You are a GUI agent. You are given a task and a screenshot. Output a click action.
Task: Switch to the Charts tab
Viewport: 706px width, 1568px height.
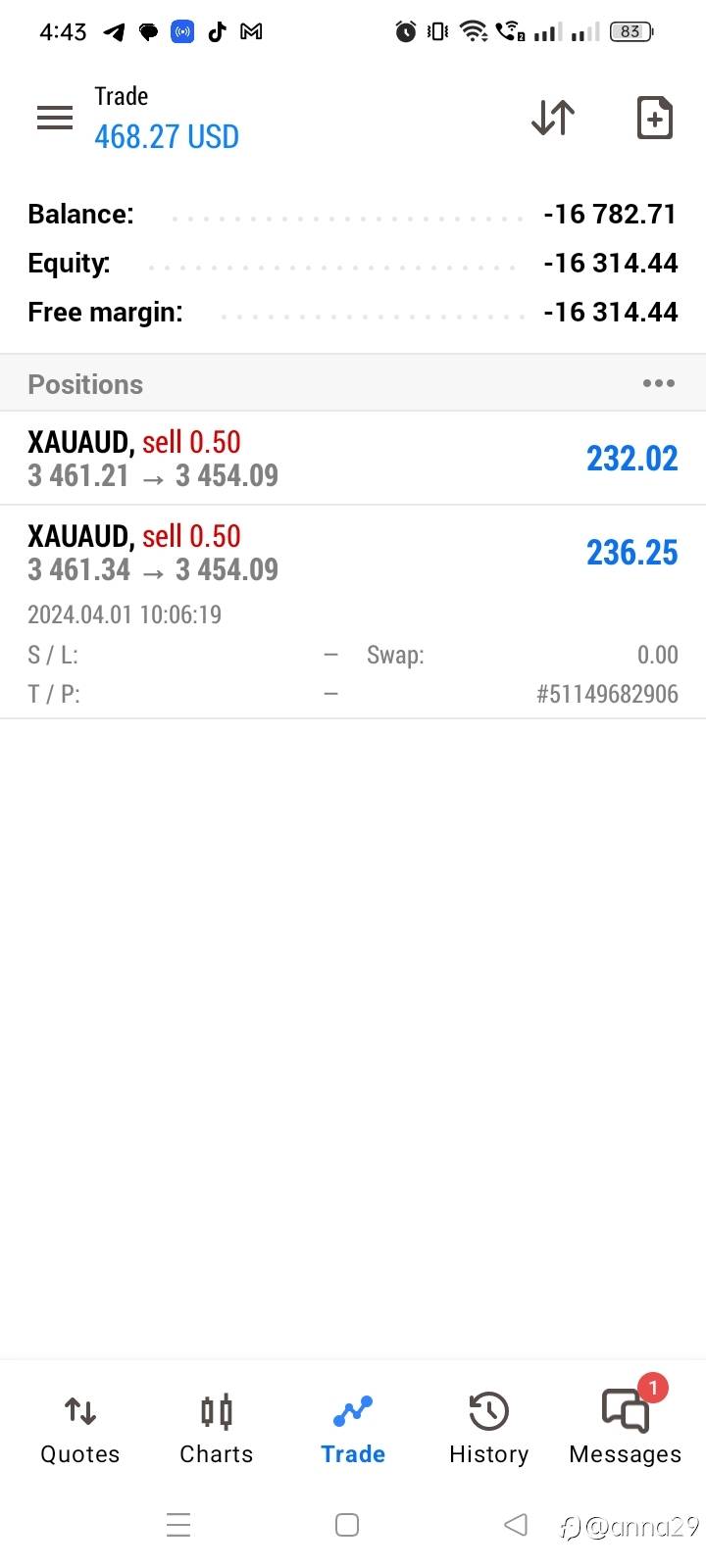pyautogui.click(x=217, y=1430)
